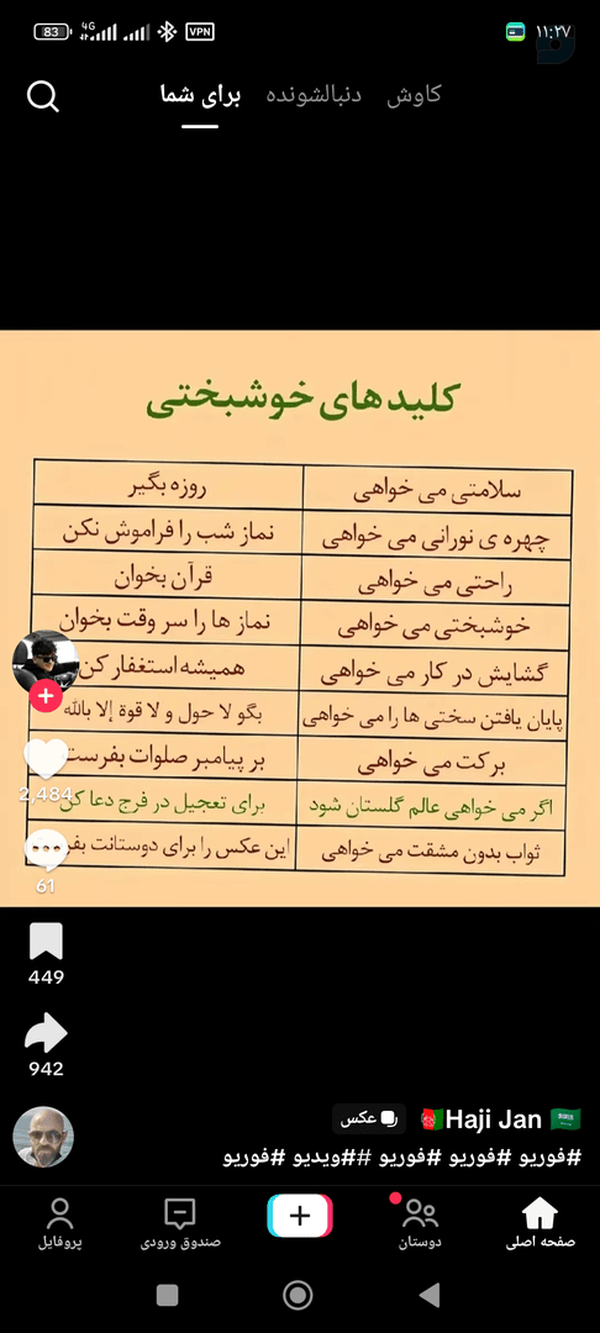This screenshot has height=1333, width=600.
Task: Open the creator's profile picture
Action: pos(45,662)
